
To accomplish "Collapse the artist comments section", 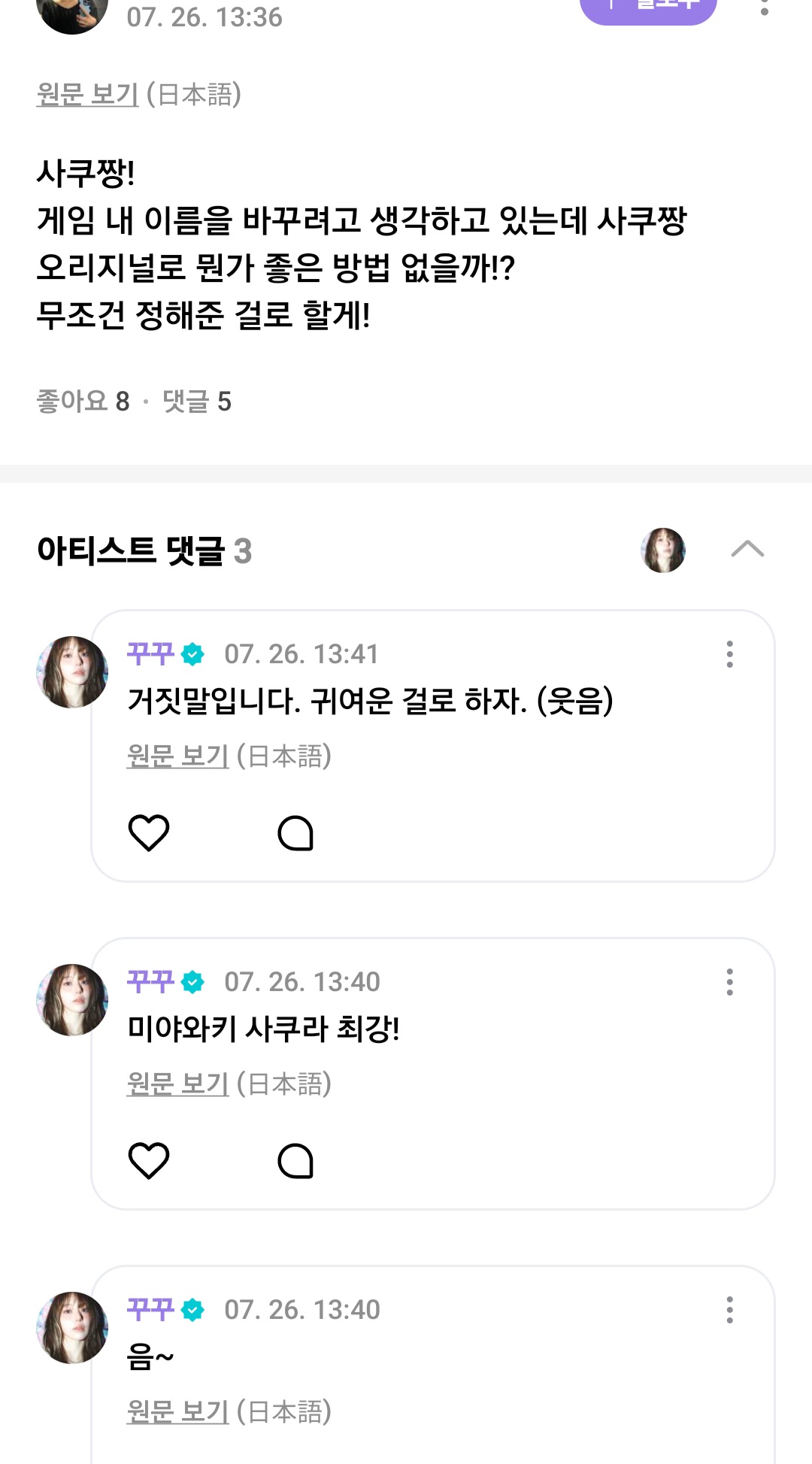I will pos(747,550).
